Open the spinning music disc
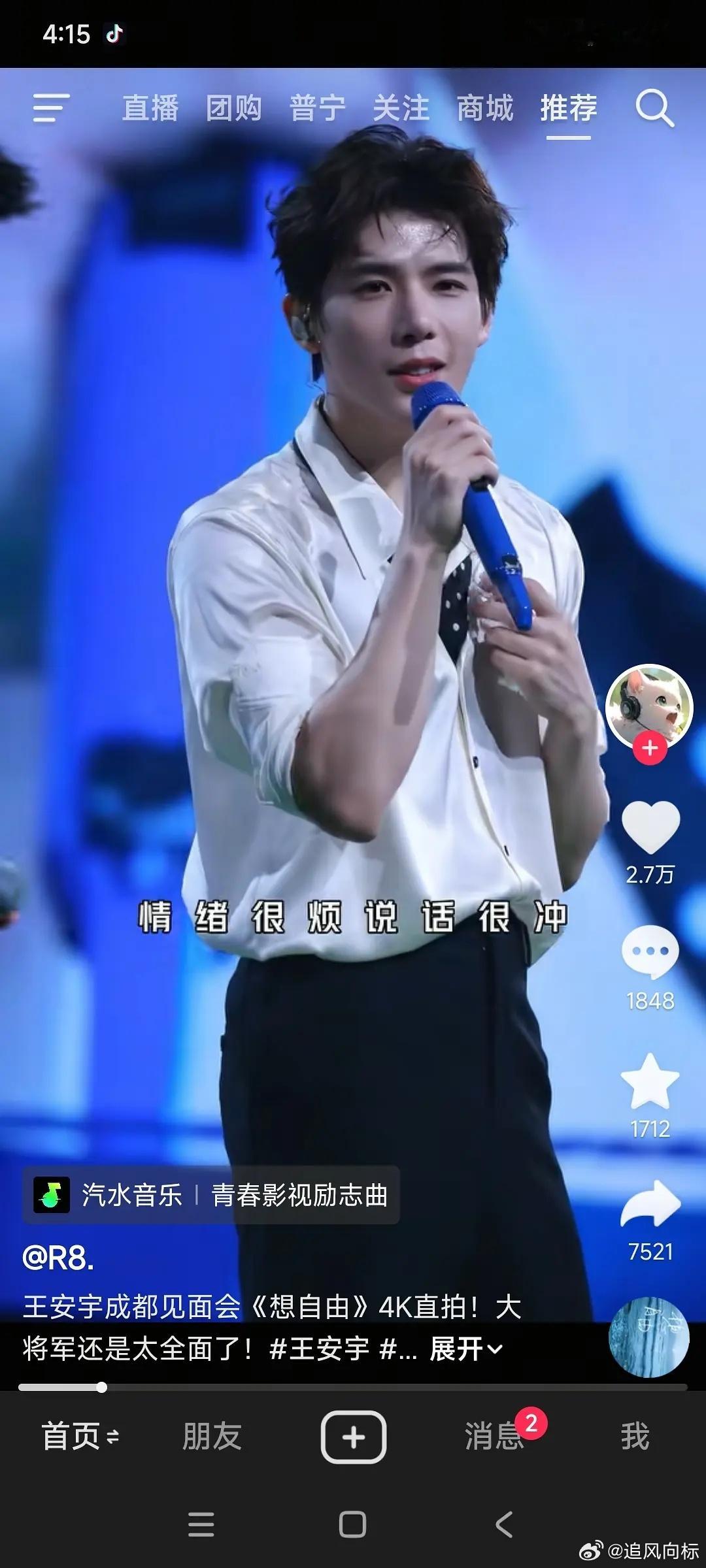 tap(649, 1337)
